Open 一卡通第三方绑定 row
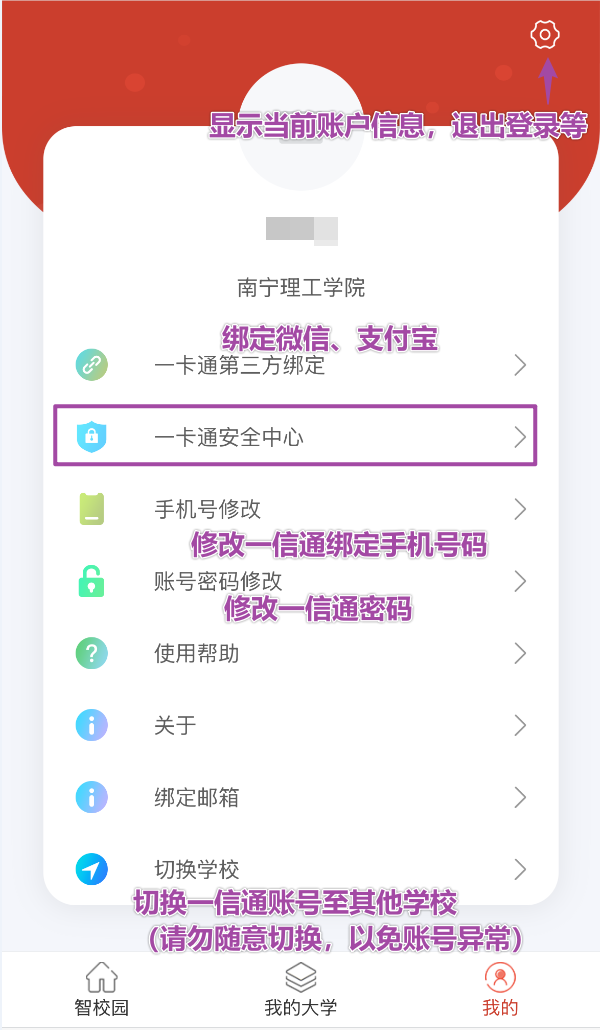The width and height of the screenshot is (600, 1030). 300,366
